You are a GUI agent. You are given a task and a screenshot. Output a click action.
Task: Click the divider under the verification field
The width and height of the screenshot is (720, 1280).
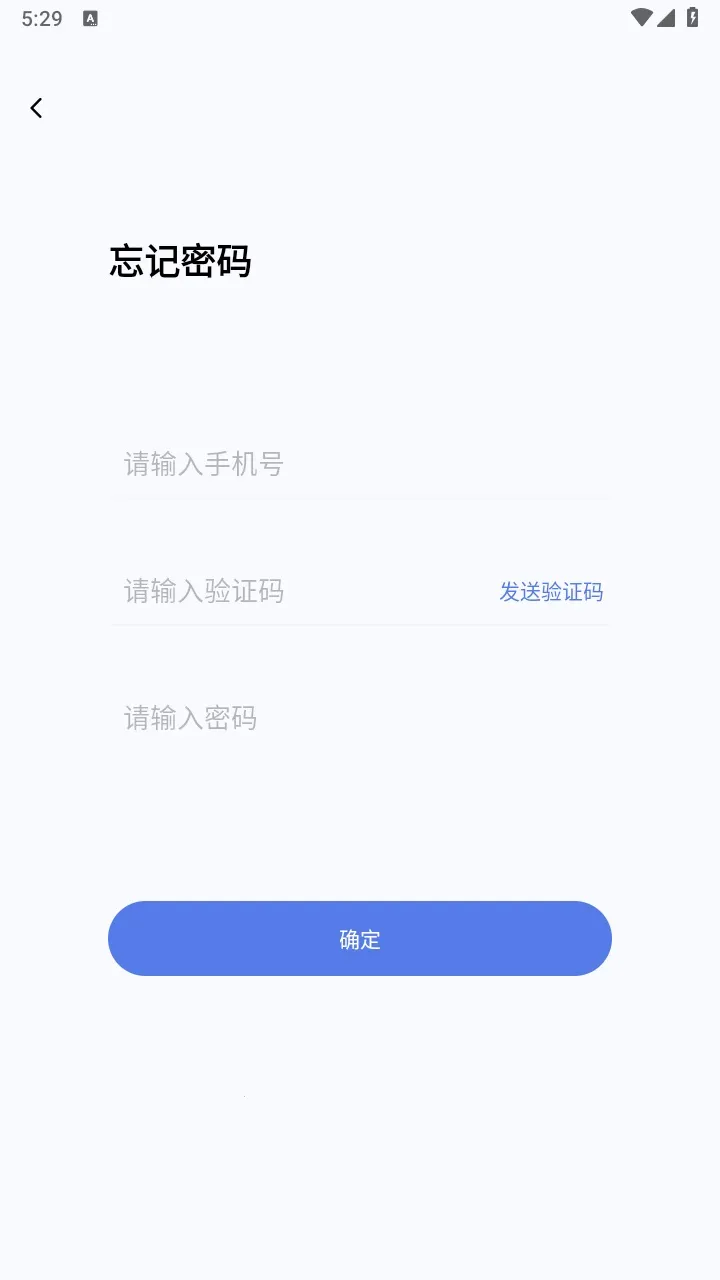pos(360,626)
